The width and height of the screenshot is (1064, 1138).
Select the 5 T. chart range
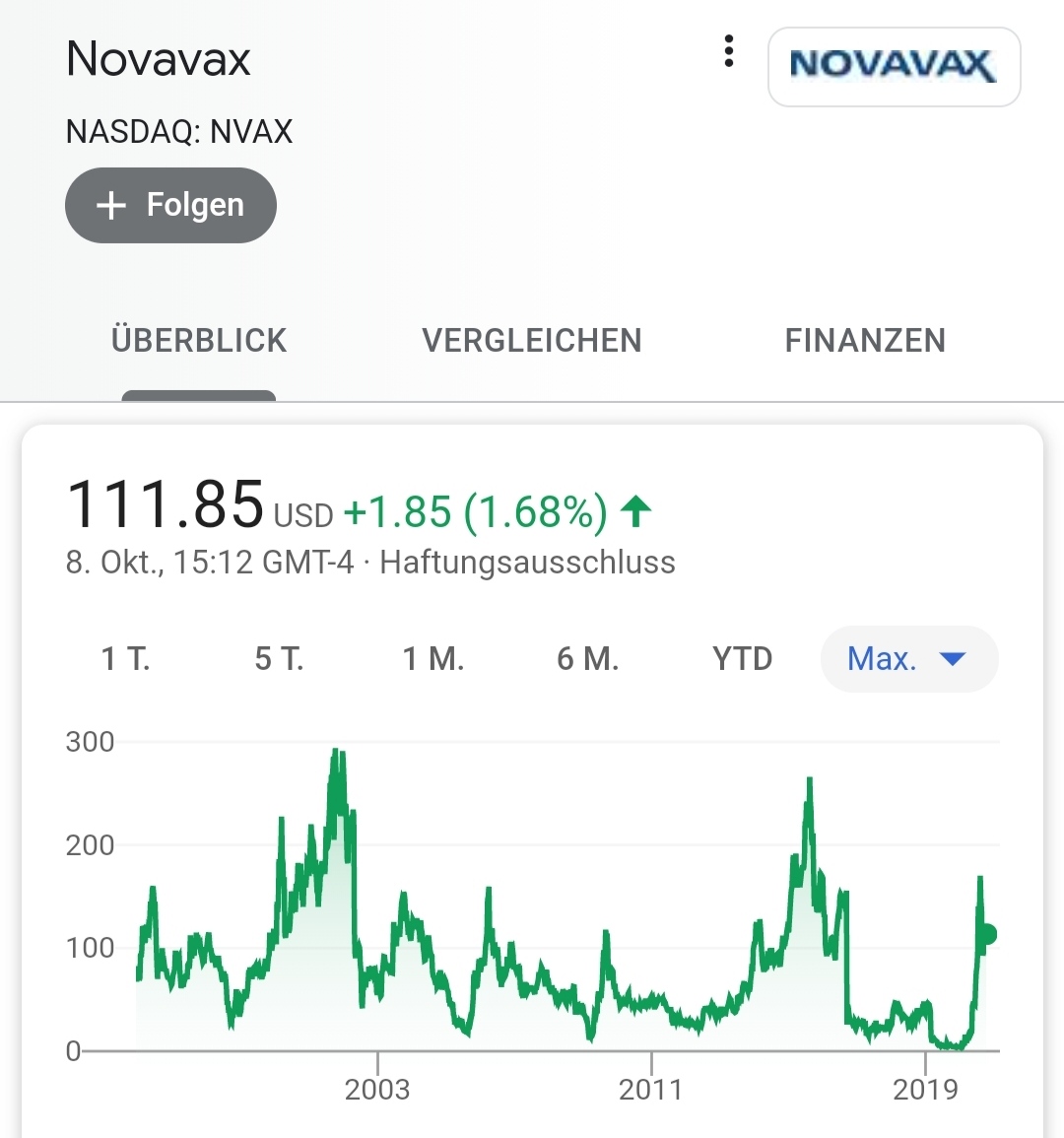[279, 658]
